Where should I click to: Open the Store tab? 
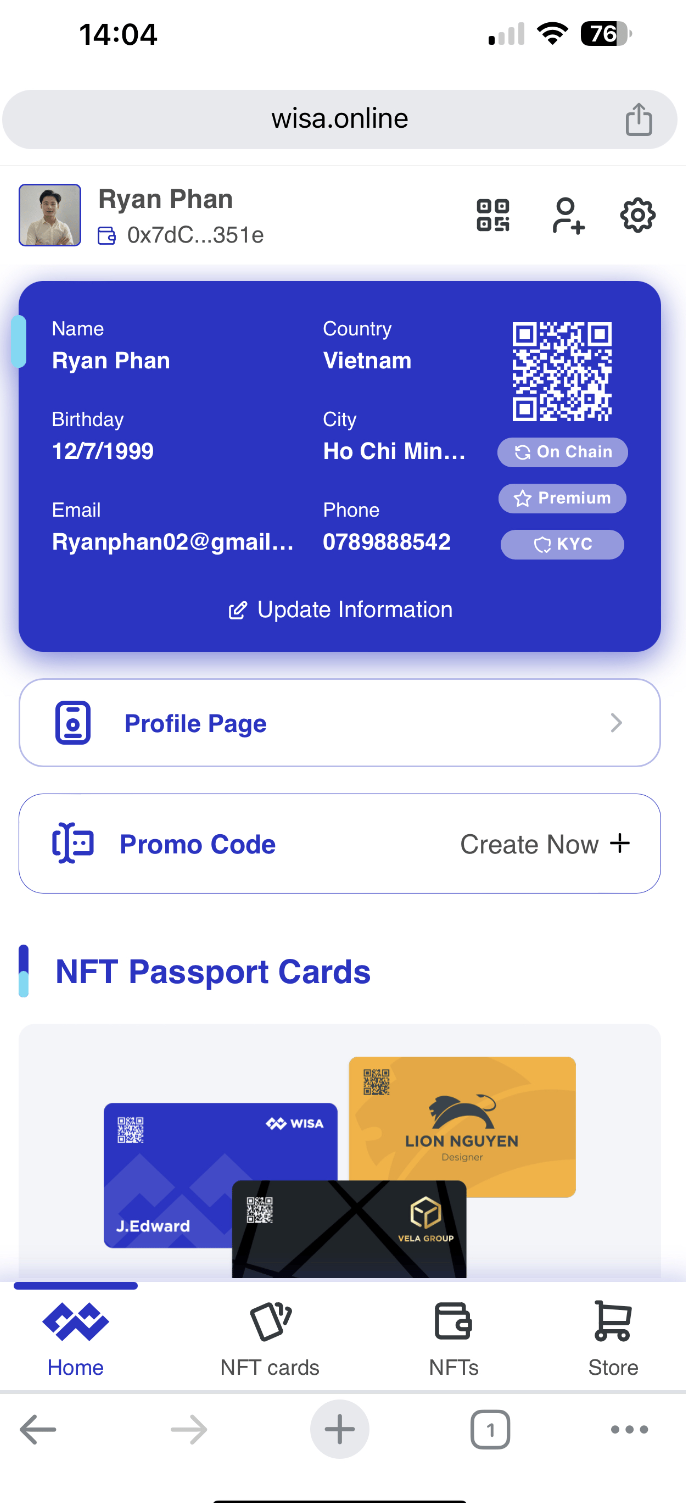(x=612, y=1338)
